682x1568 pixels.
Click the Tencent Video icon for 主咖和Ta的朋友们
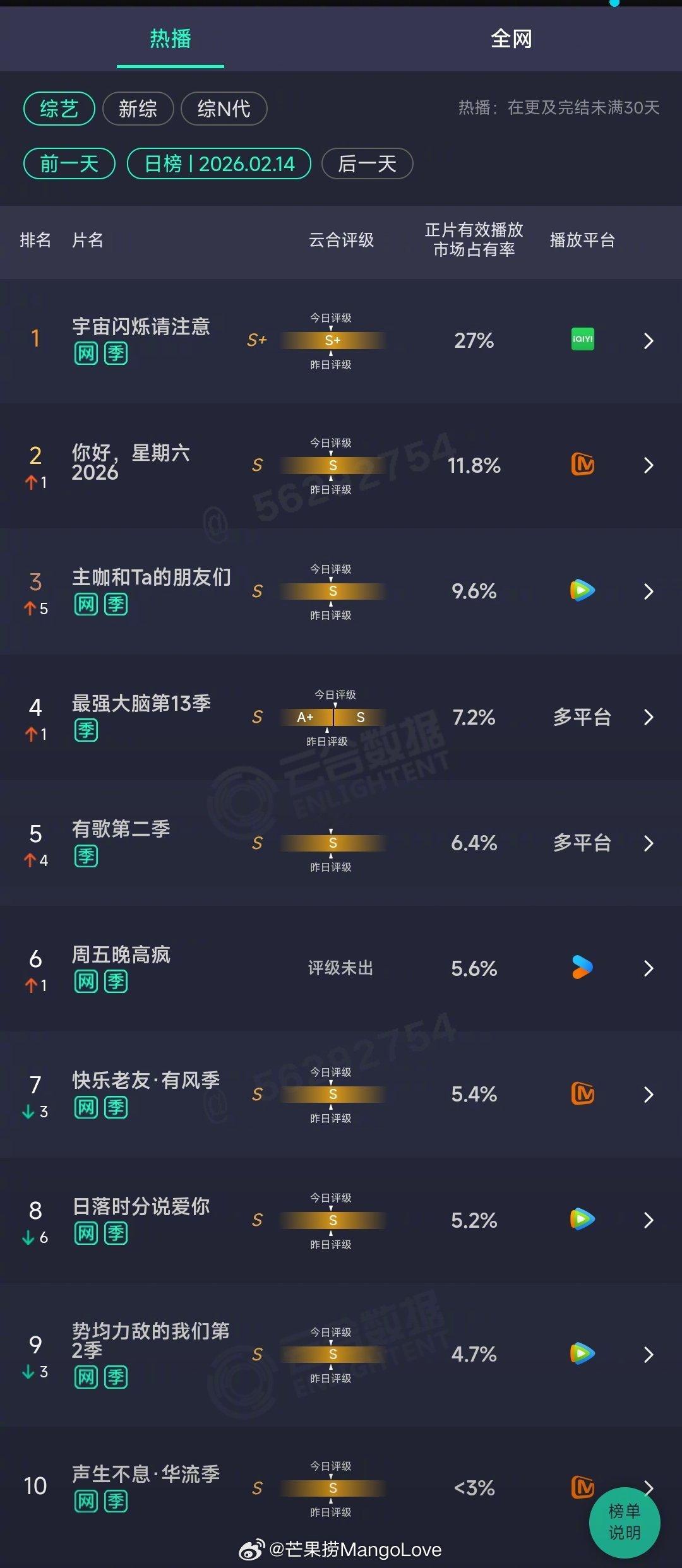click(582, 591)
